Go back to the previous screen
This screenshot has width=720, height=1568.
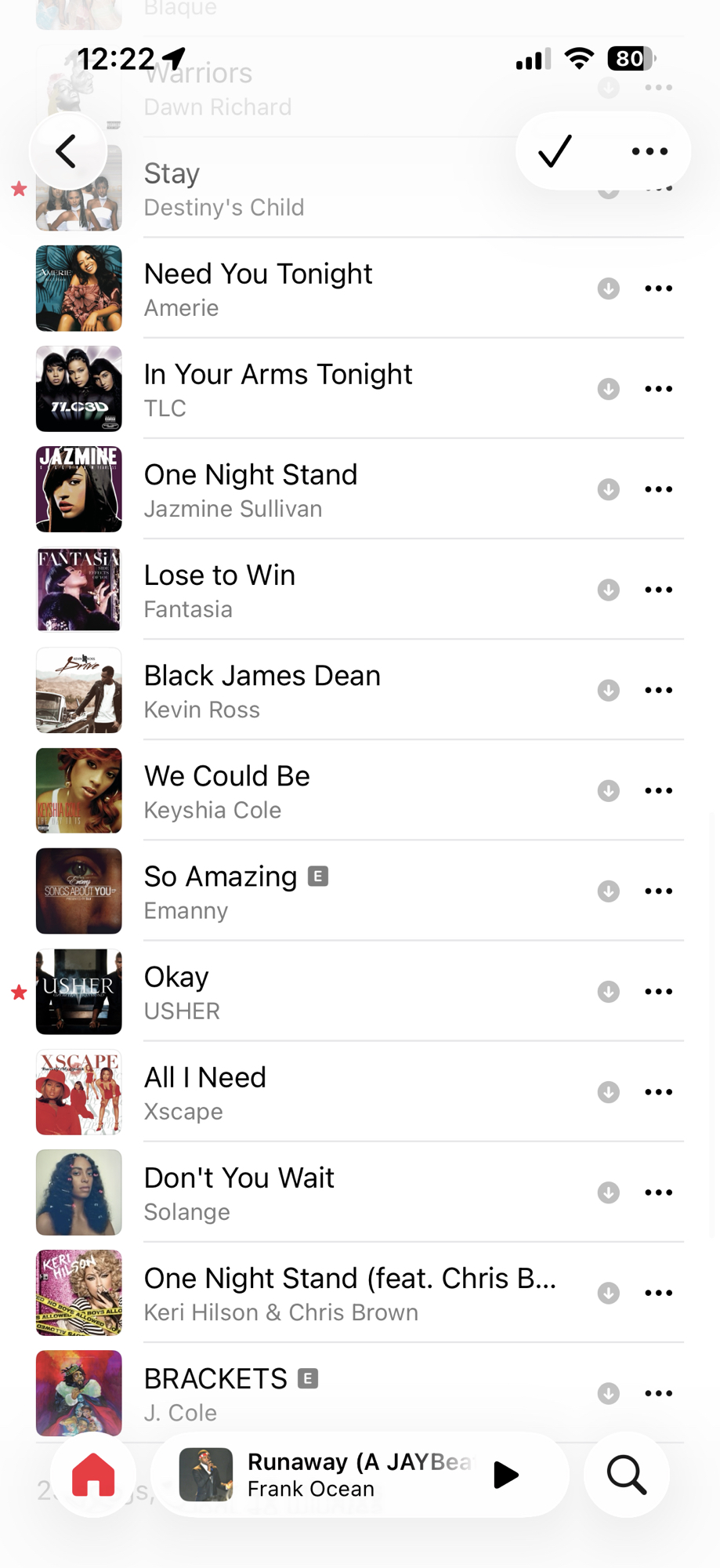pos(67,151)
